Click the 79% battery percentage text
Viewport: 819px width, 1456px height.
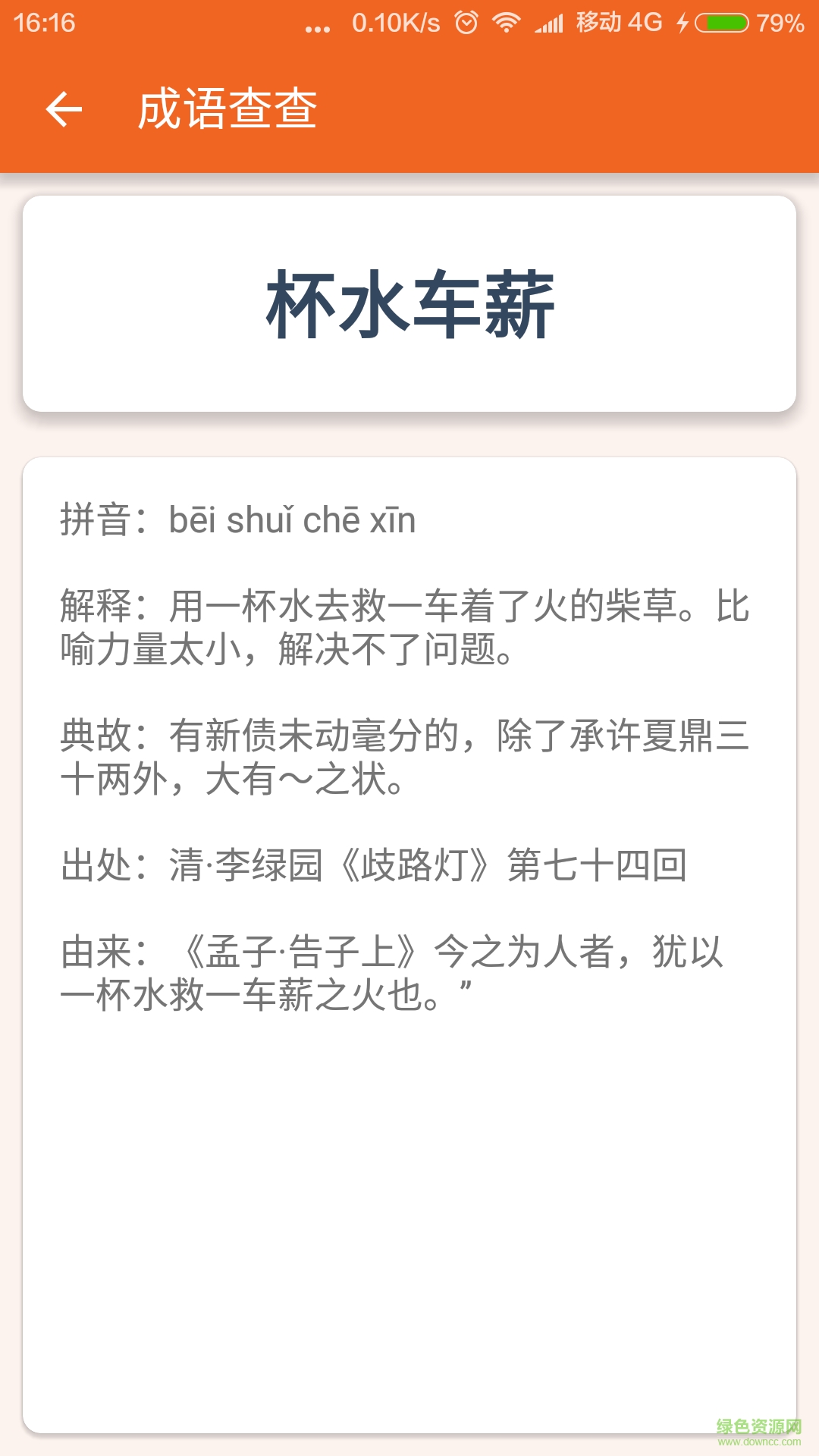[x=777, y=23]
